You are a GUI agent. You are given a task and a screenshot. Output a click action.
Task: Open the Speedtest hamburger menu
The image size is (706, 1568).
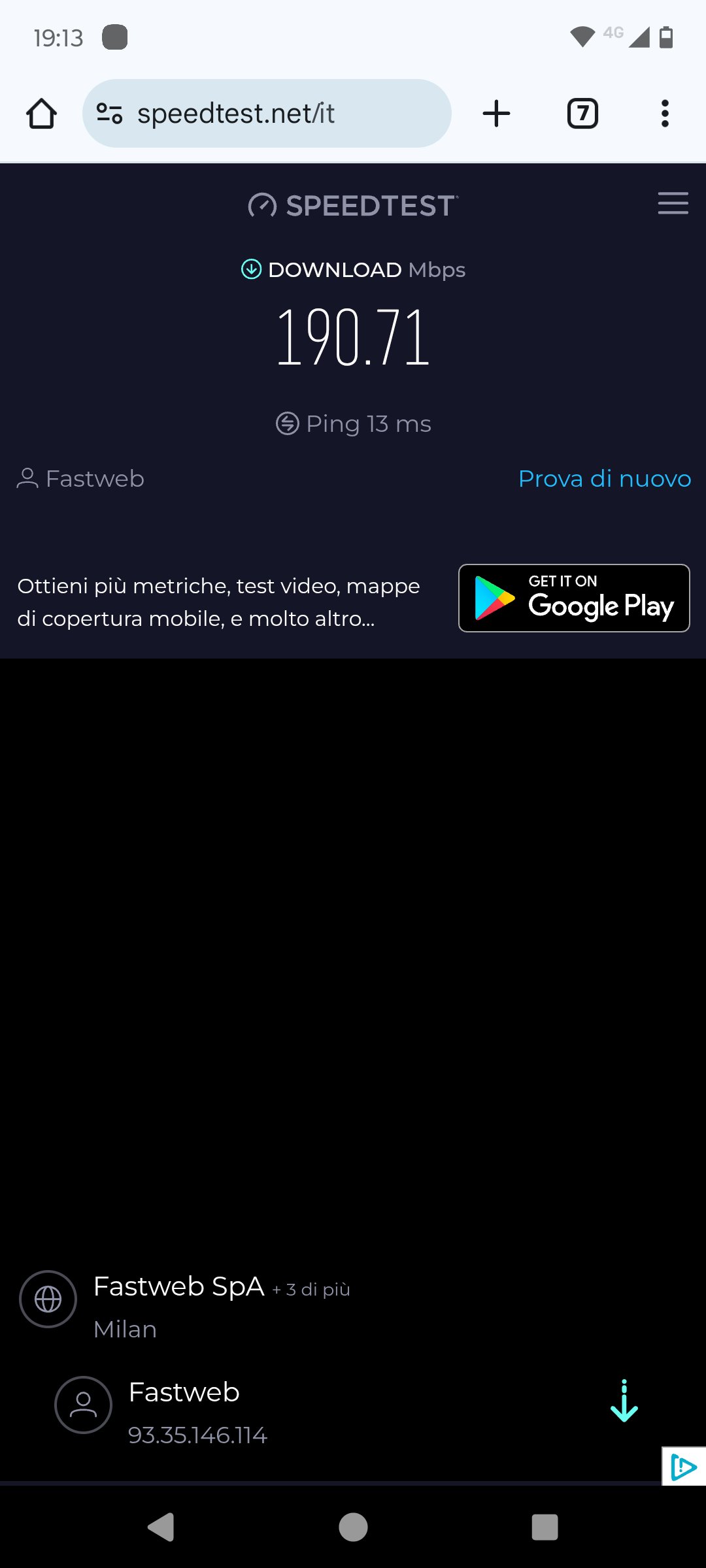click(673, 203)
